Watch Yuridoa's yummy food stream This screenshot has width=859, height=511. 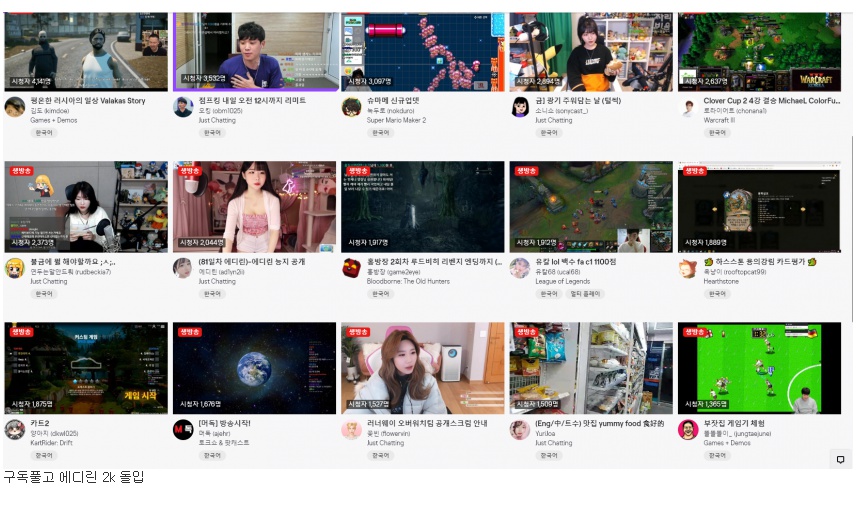[x=590, y=367]
